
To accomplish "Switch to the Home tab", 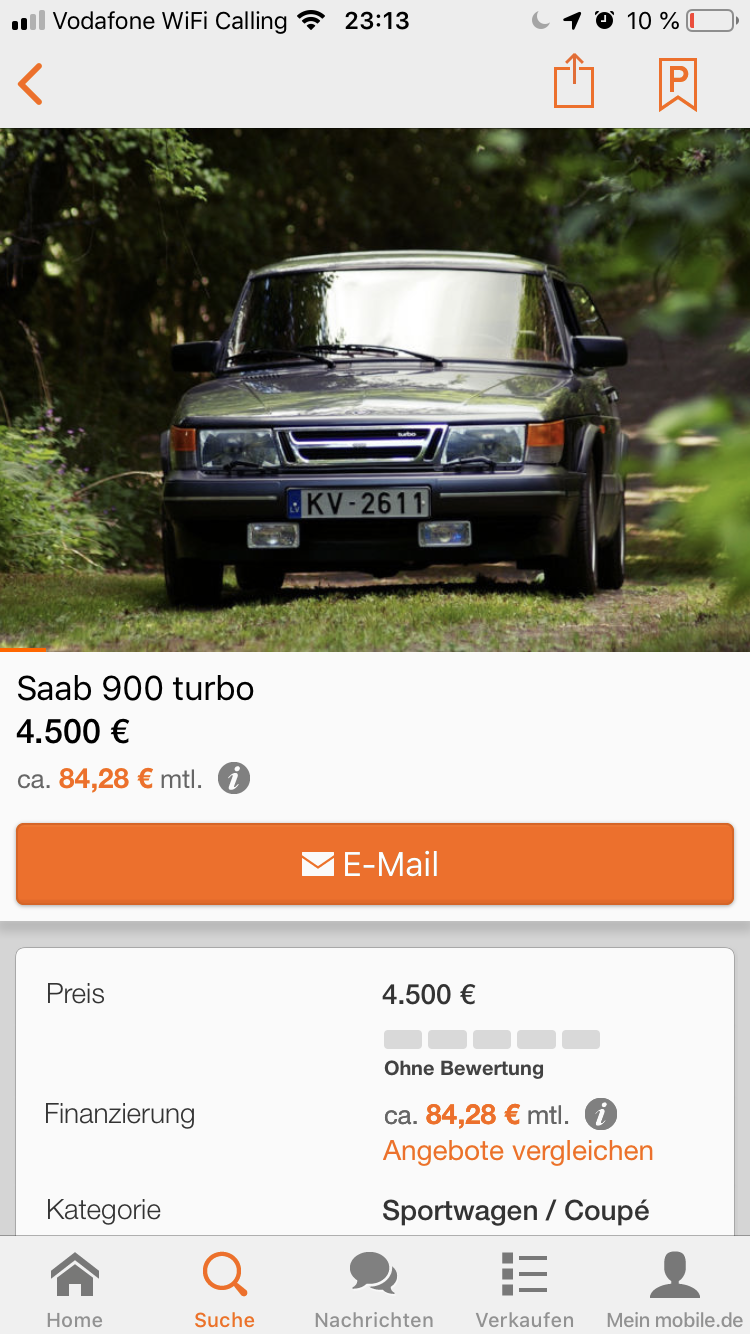I will pos(75,1289).
